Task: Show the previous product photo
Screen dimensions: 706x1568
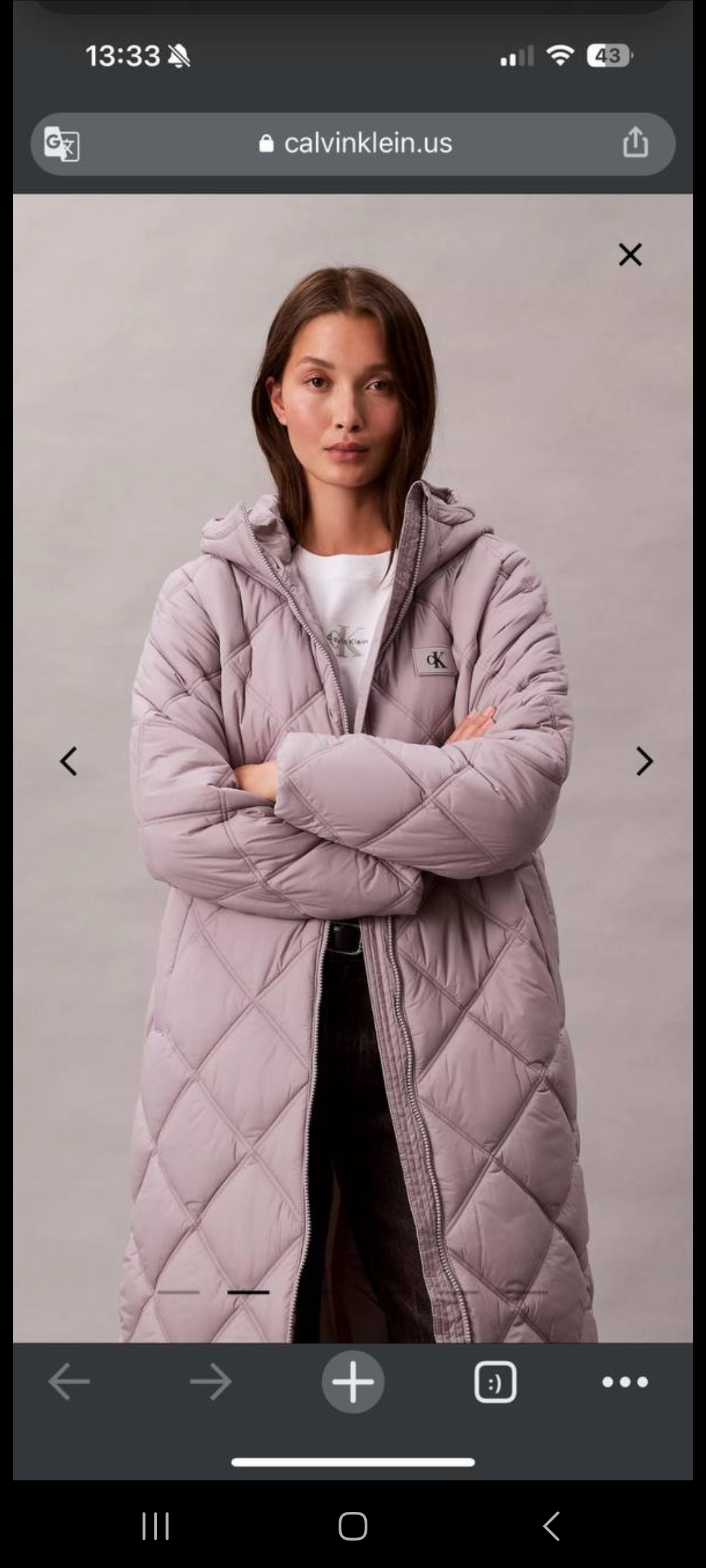Action: (x=69, y=761)
